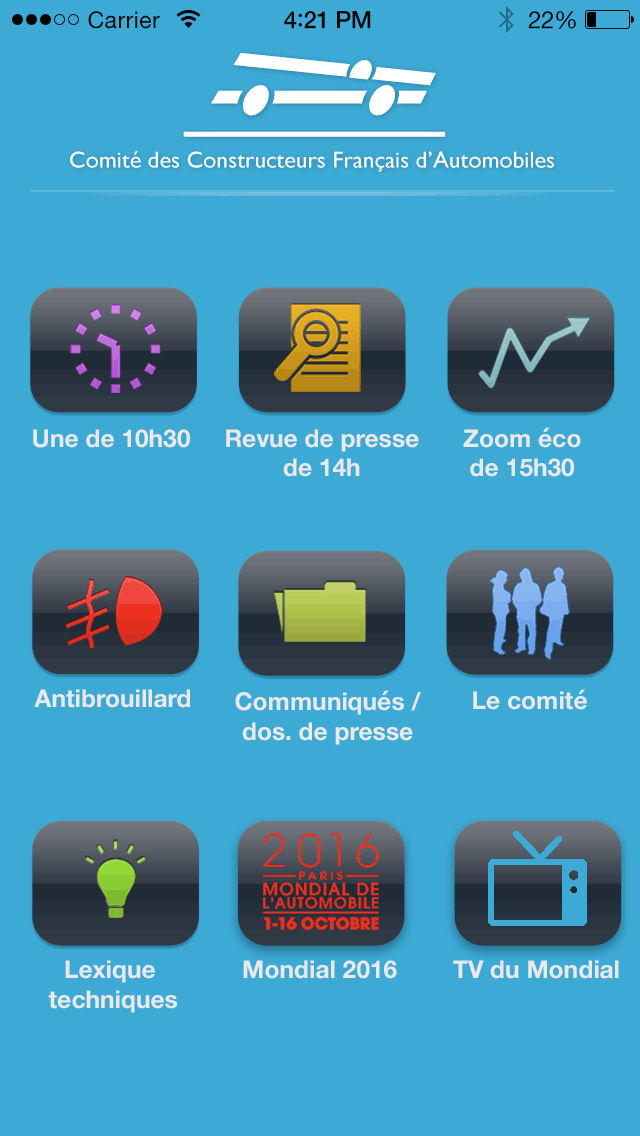Open Lexique techniques lightbulb tile
Screen dimensions: 640x1136
115,884
